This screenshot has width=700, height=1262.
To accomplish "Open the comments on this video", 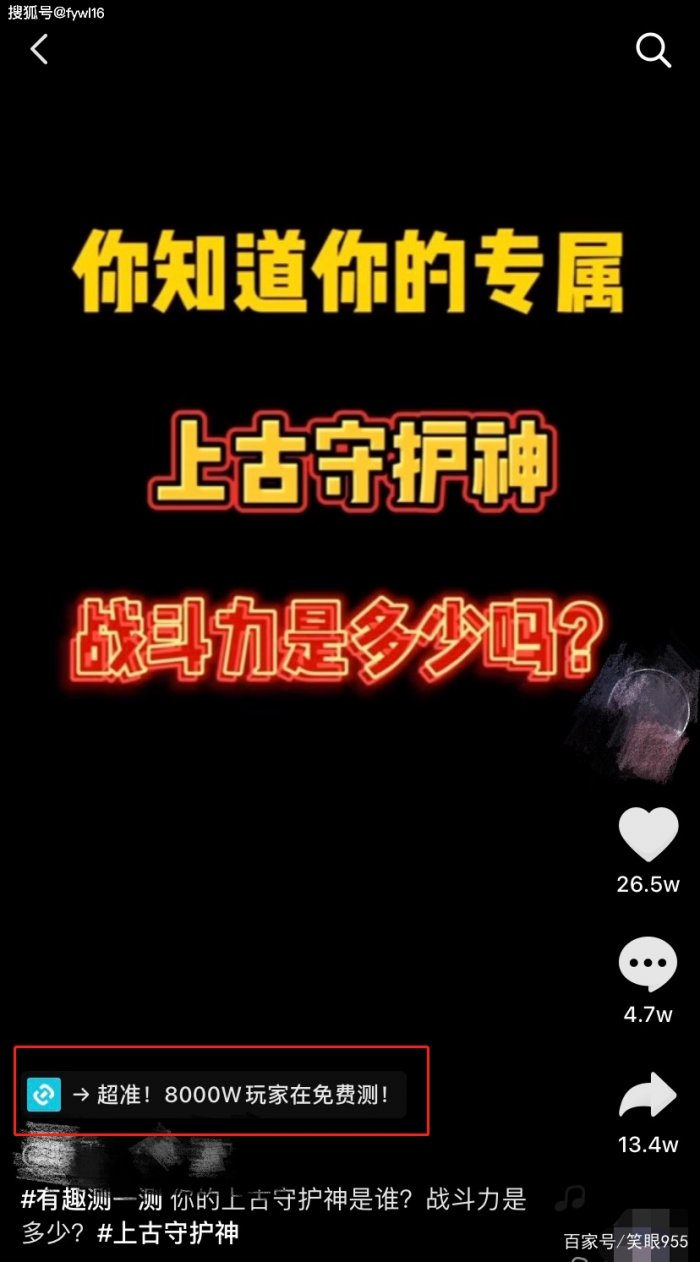I will point(648,966).
